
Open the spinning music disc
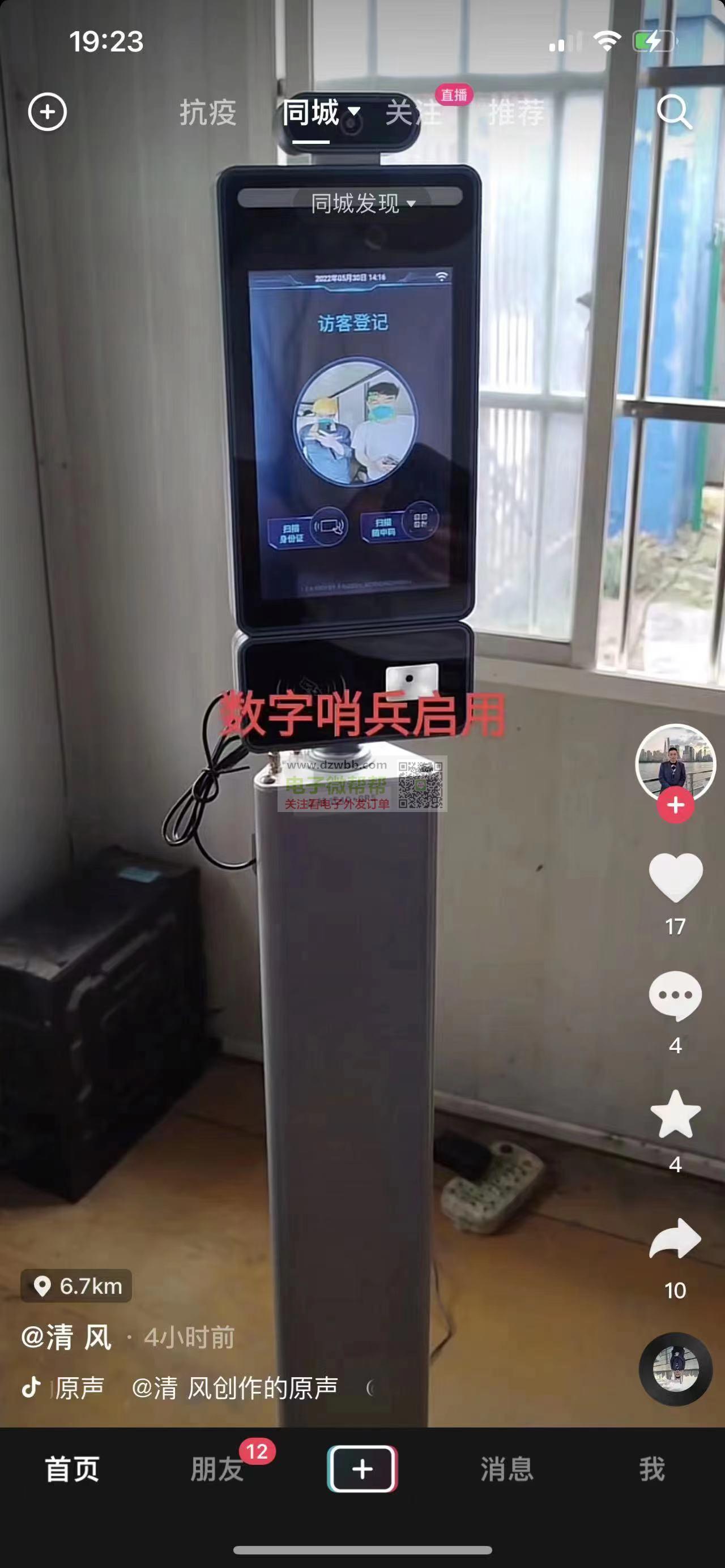tap(675, 1370)
